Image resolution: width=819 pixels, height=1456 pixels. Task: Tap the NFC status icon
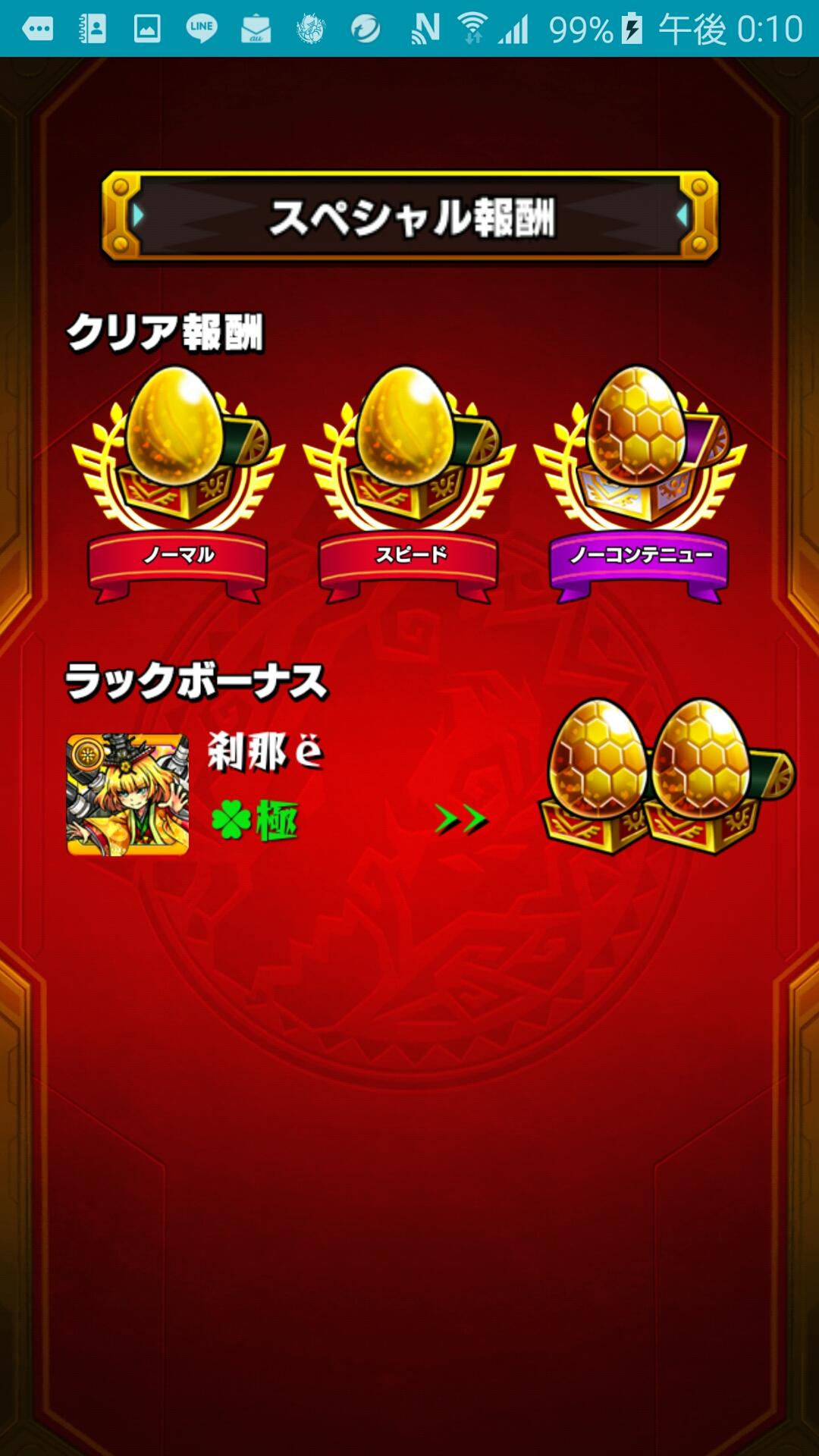(x=428, y=27)
